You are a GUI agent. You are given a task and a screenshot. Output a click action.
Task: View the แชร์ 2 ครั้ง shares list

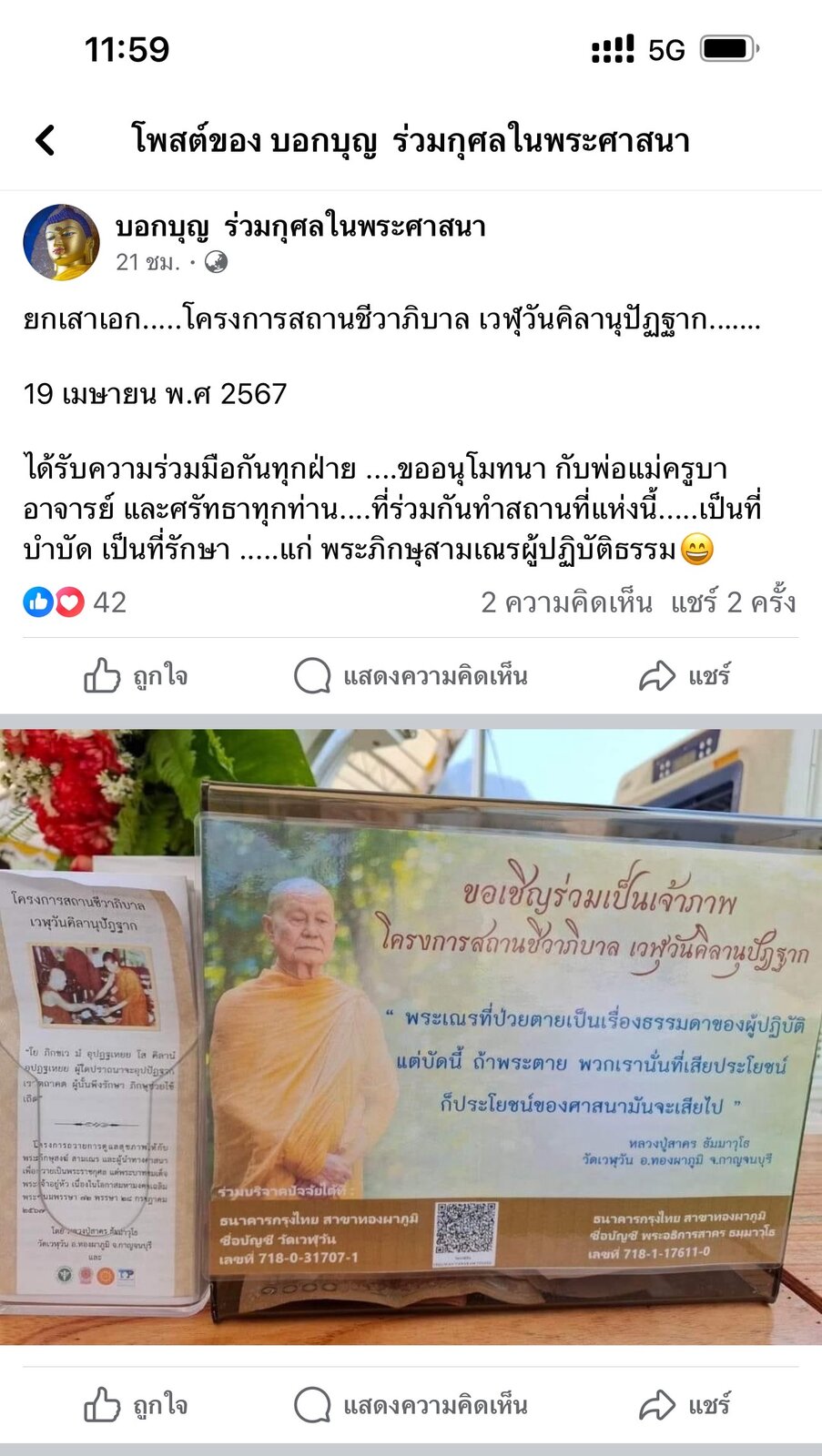point(734,602)
